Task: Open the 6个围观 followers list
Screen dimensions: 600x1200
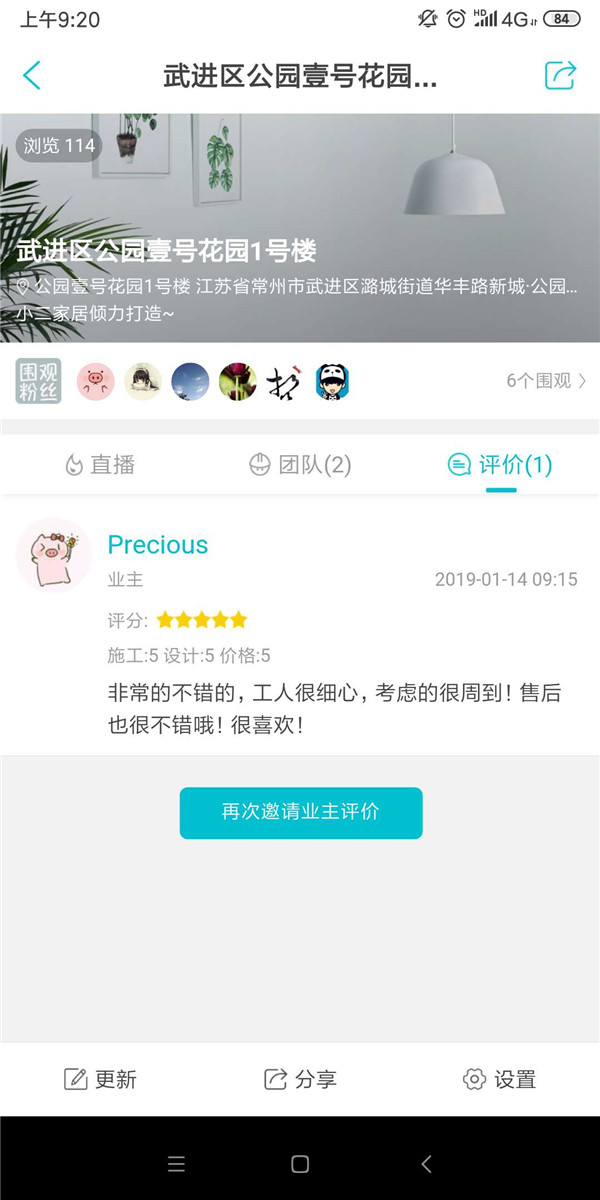Action: pyautogui.click(x=546, y=381)
